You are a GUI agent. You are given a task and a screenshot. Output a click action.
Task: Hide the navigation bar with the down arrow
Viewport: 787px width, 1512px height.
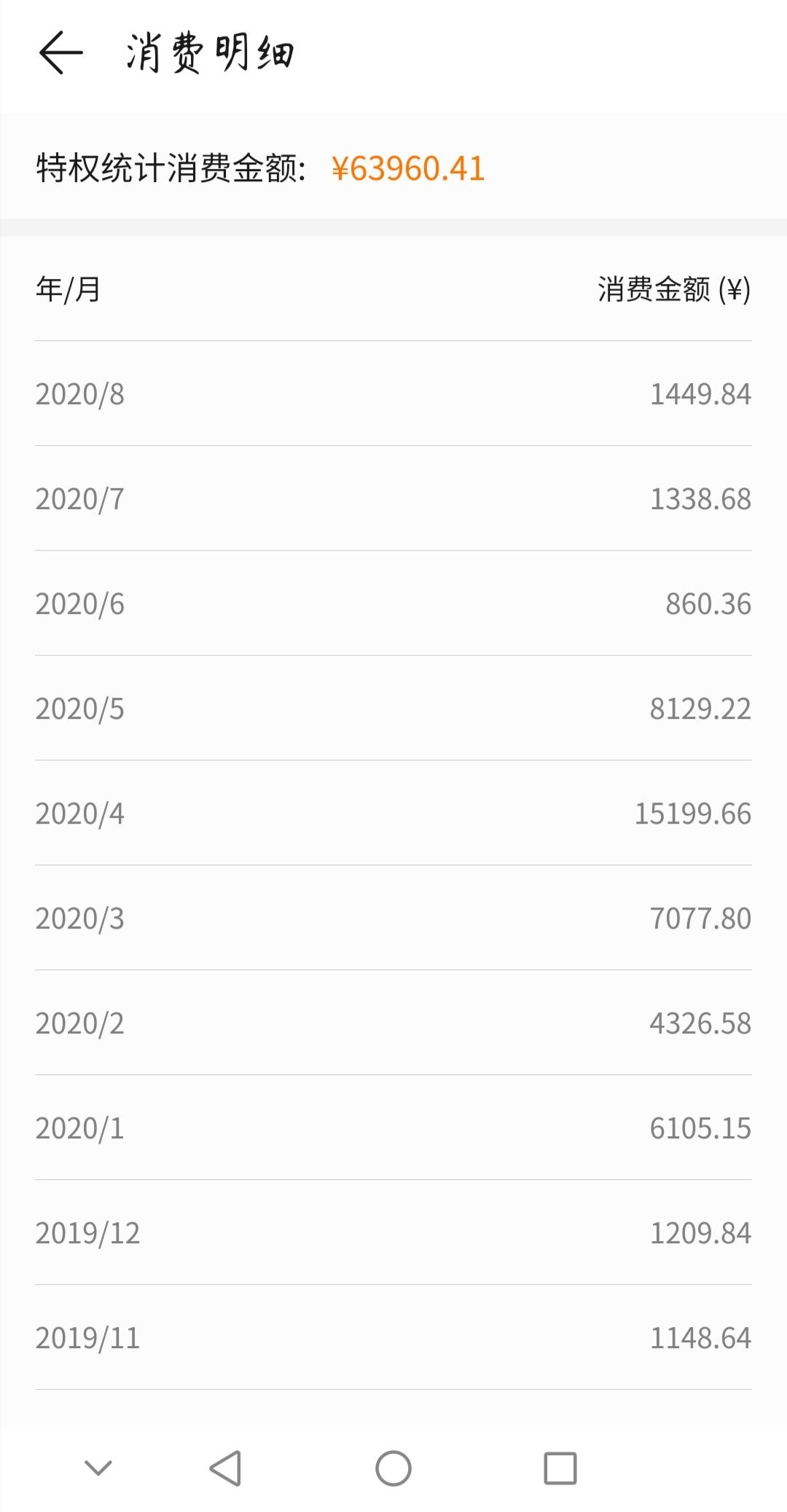[x=98, y=1468]
